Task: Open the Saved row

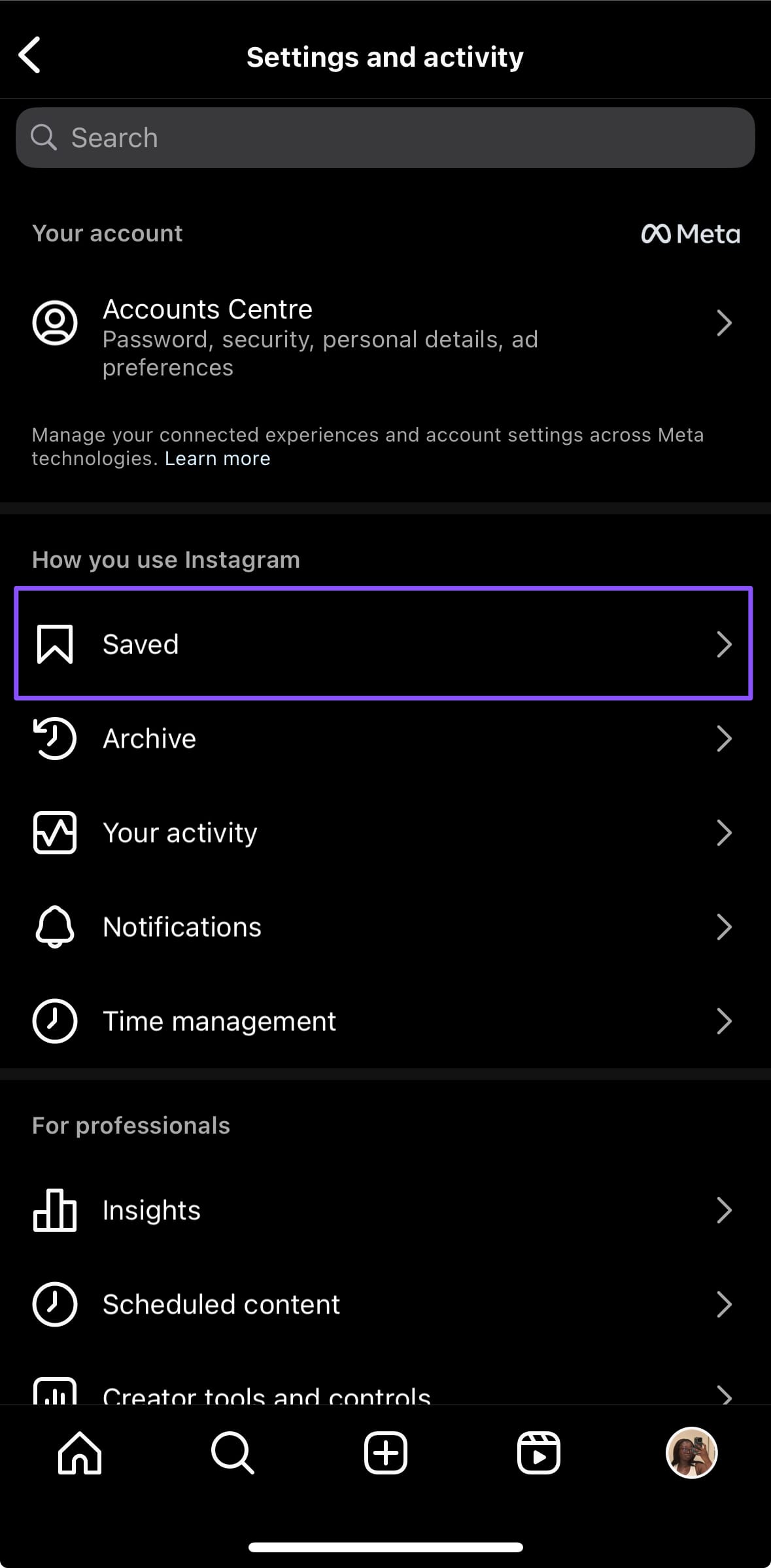Action: [385, 644]
